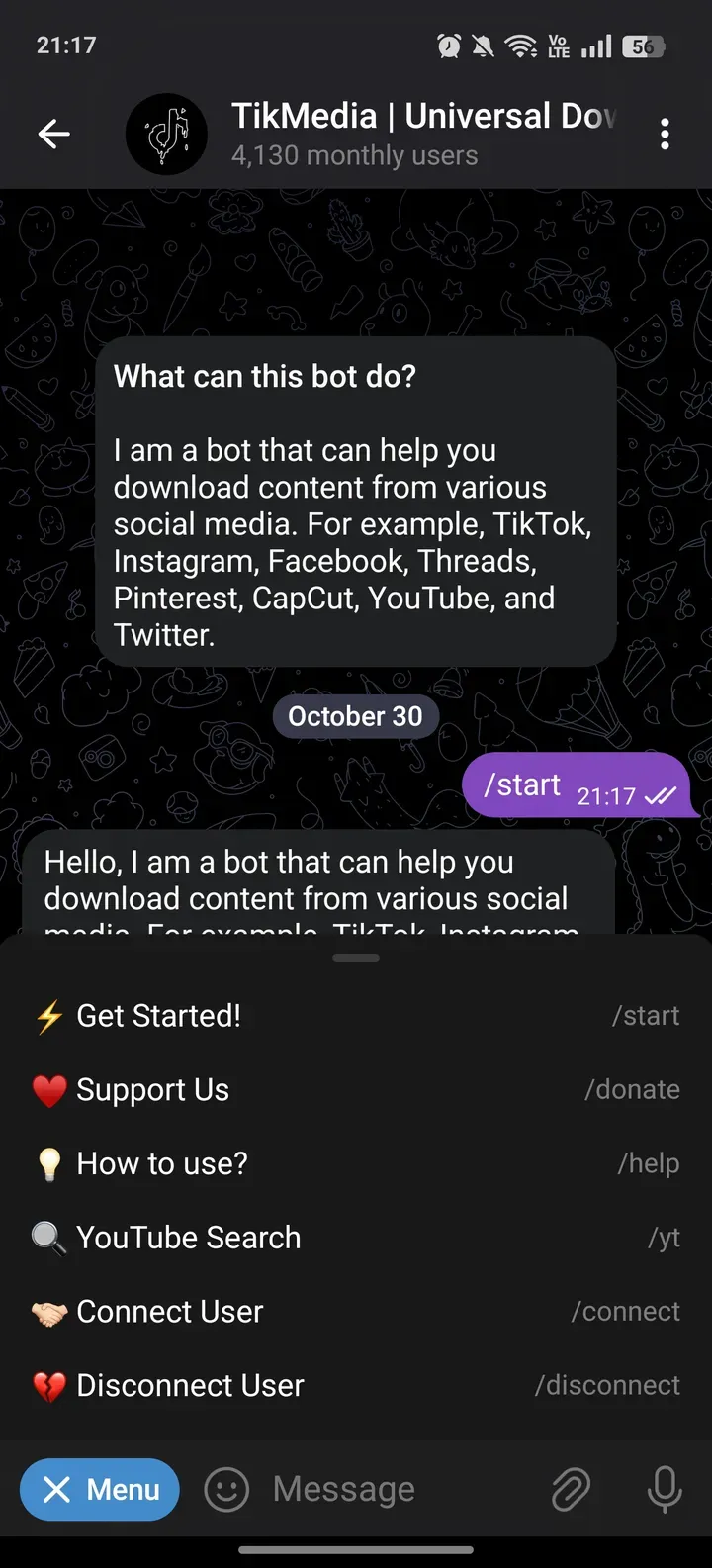Tap the back arrow to exit chat

point(54,134)
